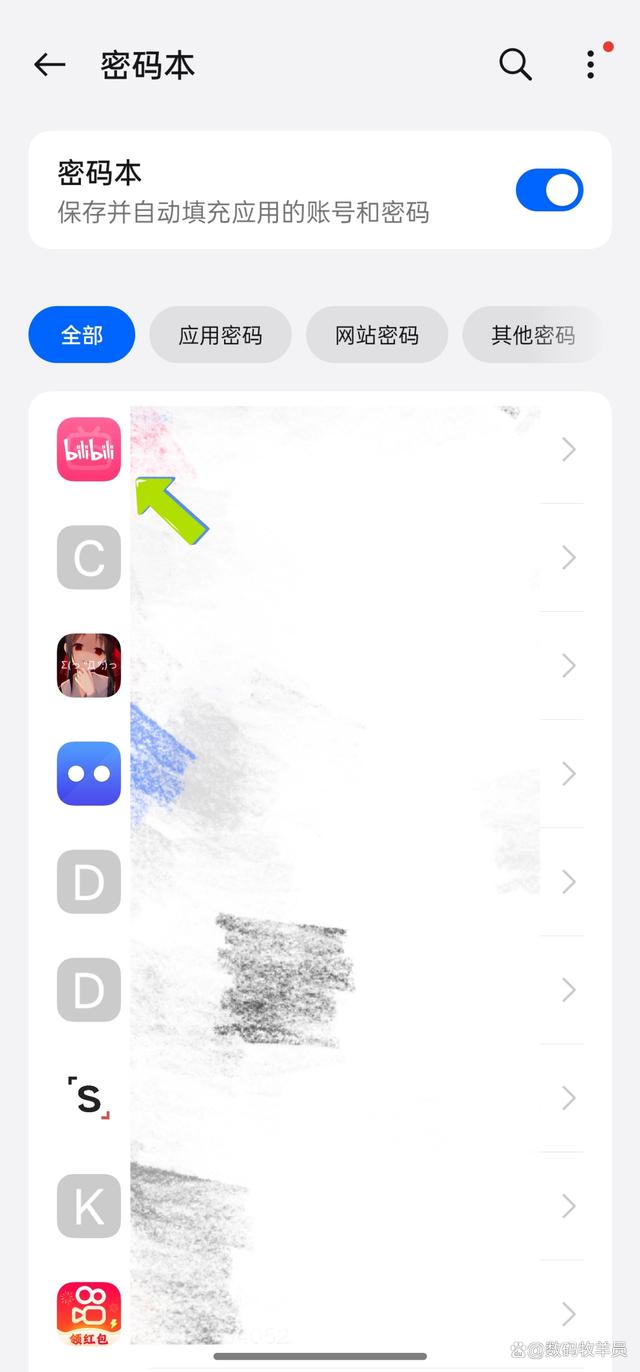Go back from 密码本 page
The image size is (640, 1372).
point(49,65)
